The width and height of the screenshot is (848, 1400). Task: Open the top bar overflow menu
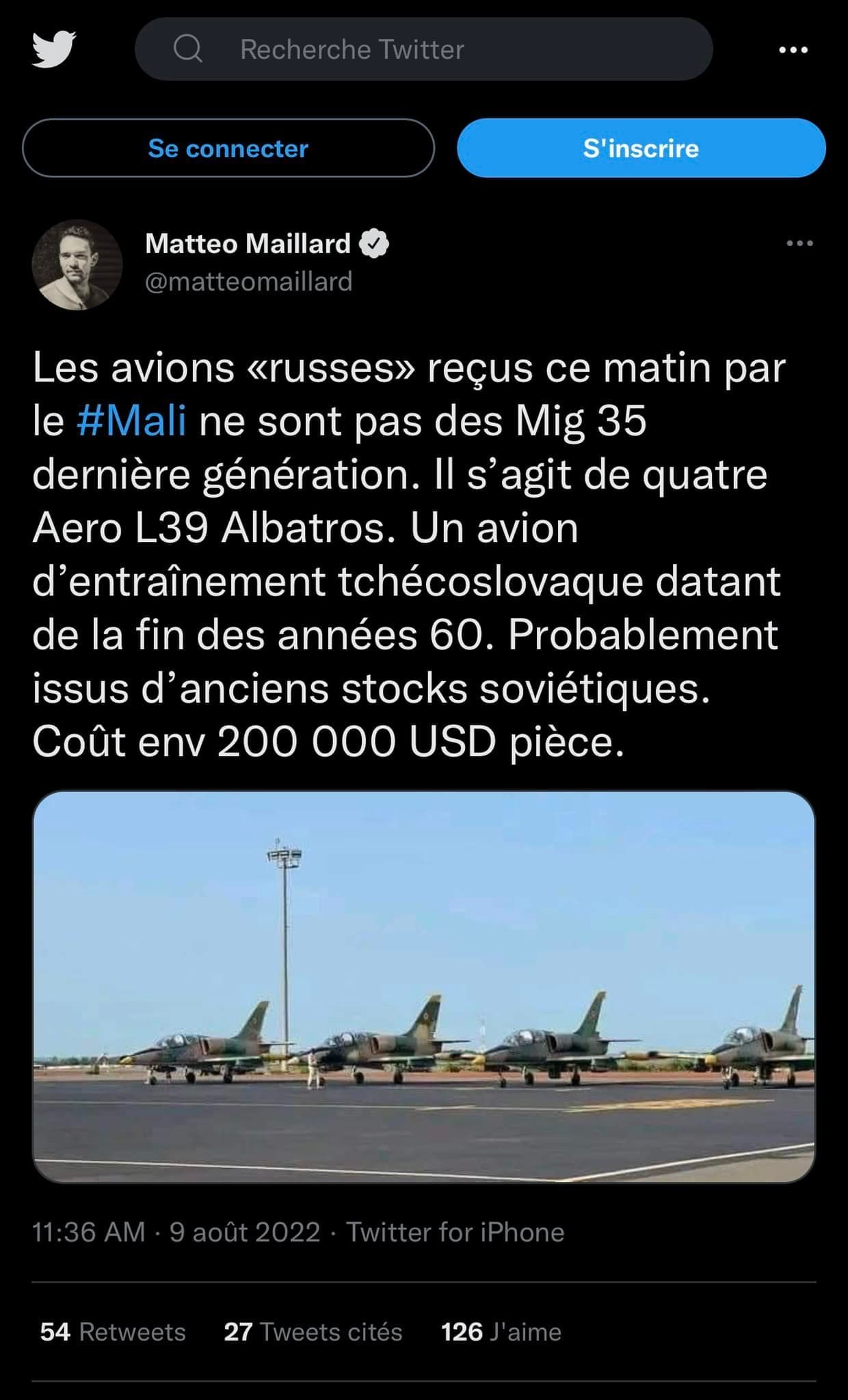(x=793, y=50)
